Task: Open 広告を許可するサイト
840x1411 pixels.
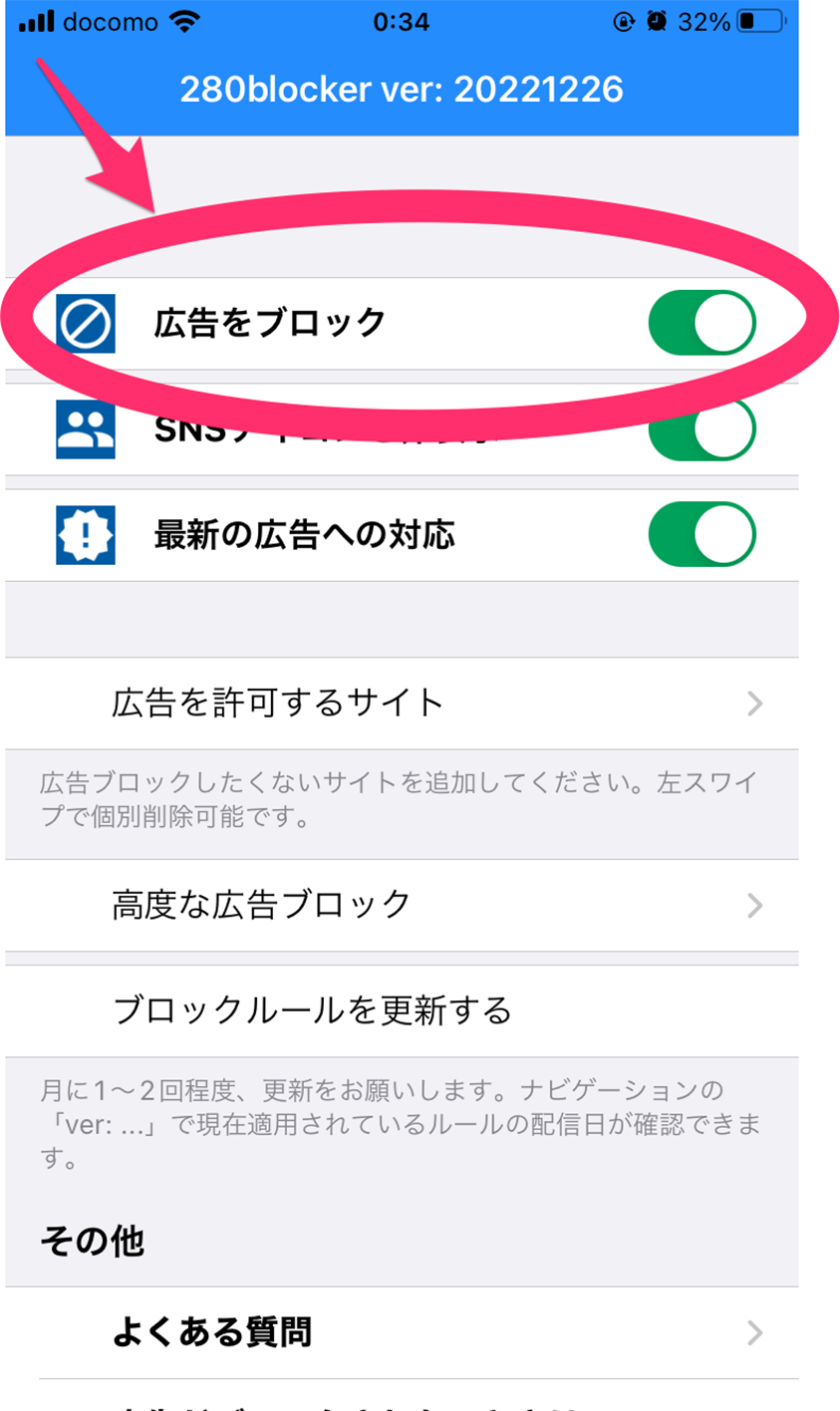Action: tap(402, 704)
